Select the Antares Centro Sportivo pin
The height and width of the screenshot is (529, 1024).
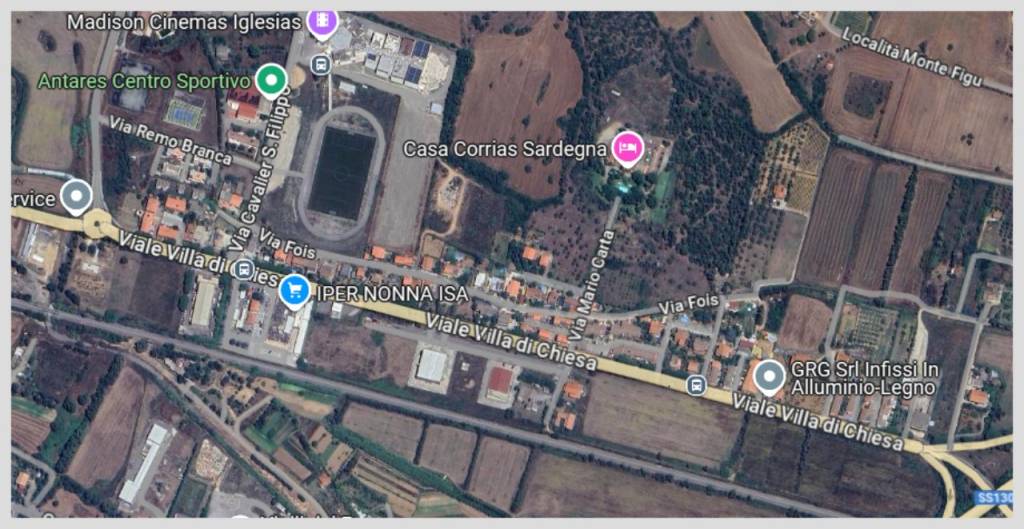(x=270, y=80)
